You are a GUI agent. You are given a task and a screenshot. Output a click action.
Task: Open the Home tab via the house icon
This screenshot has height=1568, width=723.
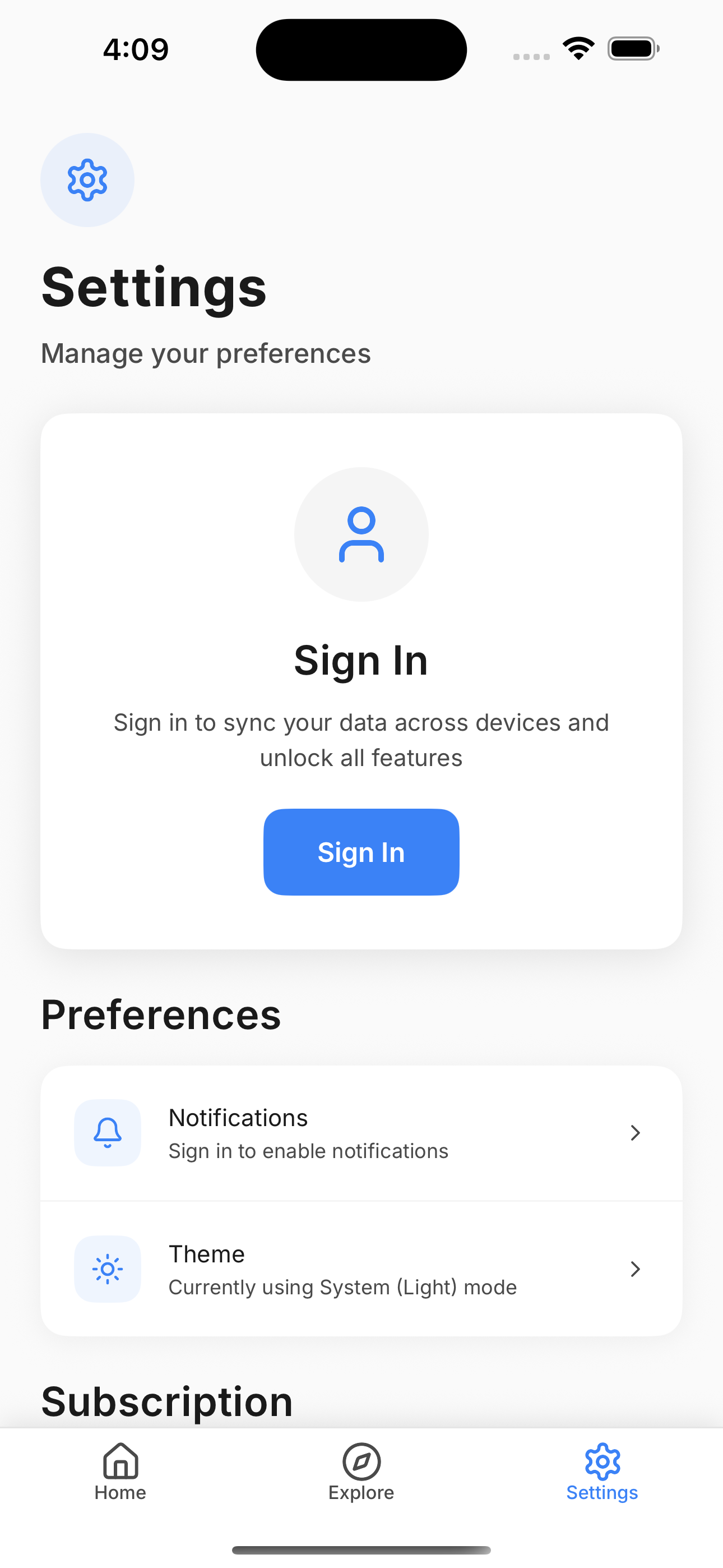click(120, 1463)
